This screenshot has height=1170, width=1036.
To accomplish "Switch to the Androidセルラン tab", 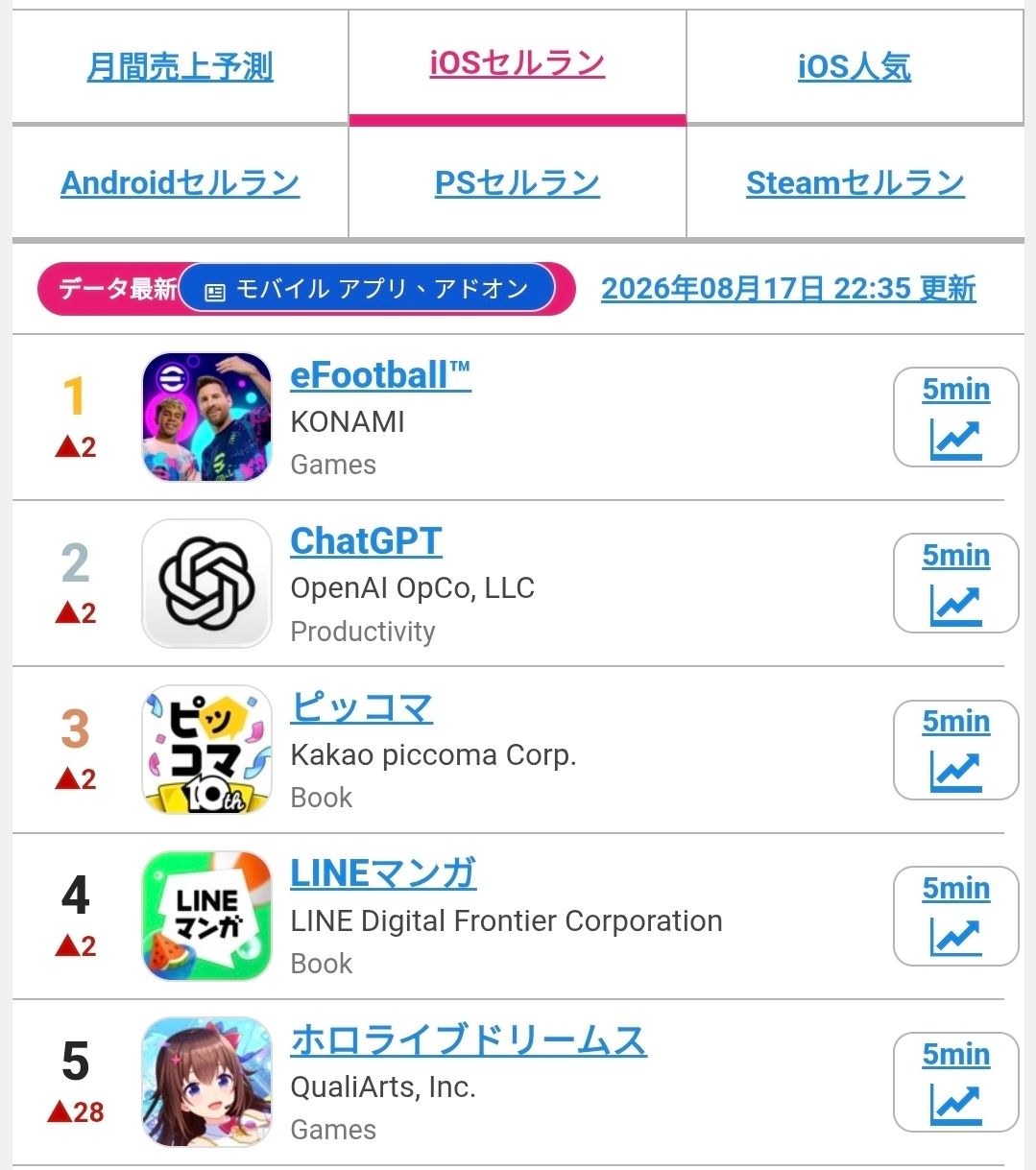I will 181,182.
